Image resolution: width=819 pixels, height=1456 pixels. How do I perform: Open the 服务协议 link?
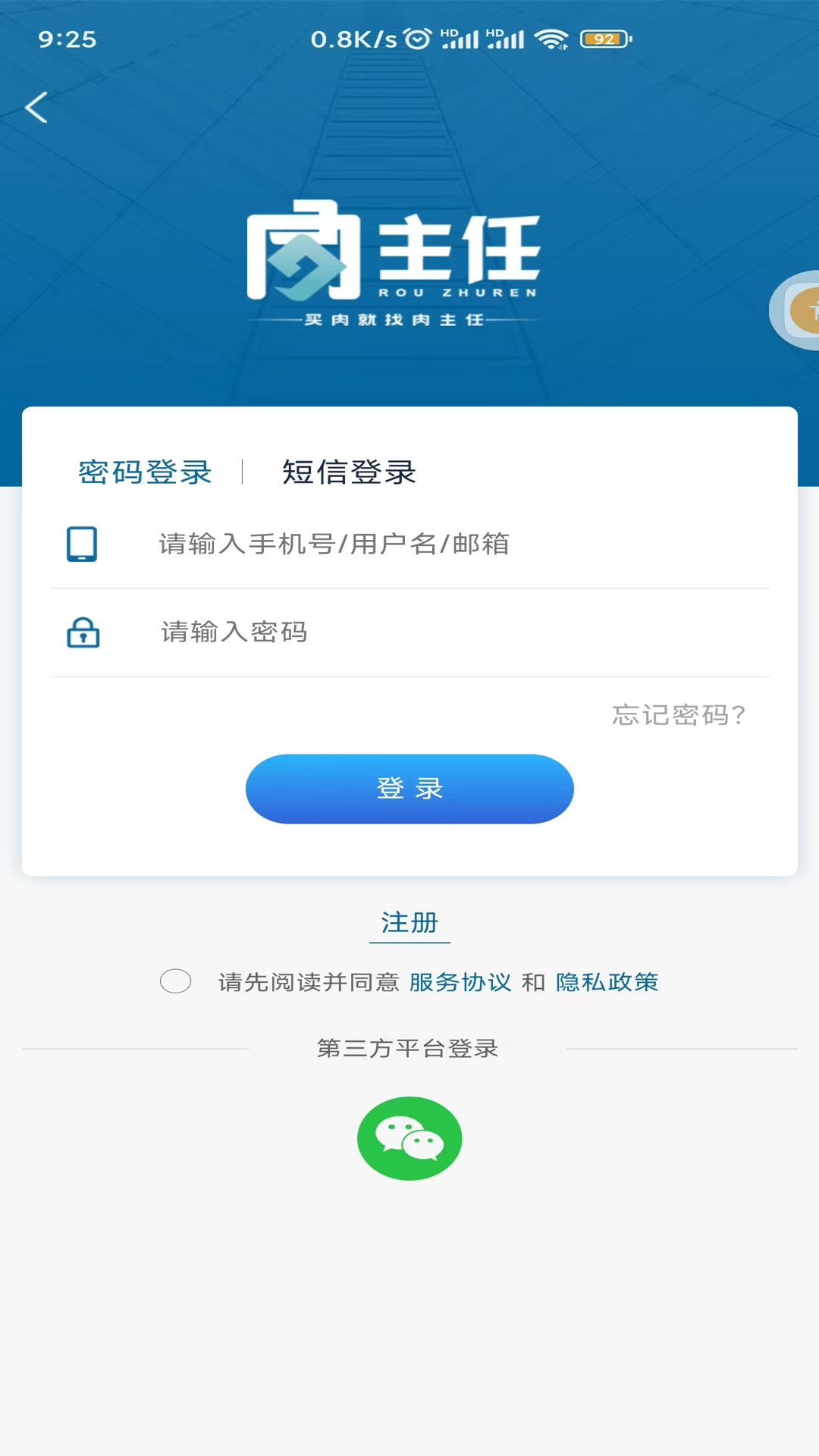(x=460, y=982)
